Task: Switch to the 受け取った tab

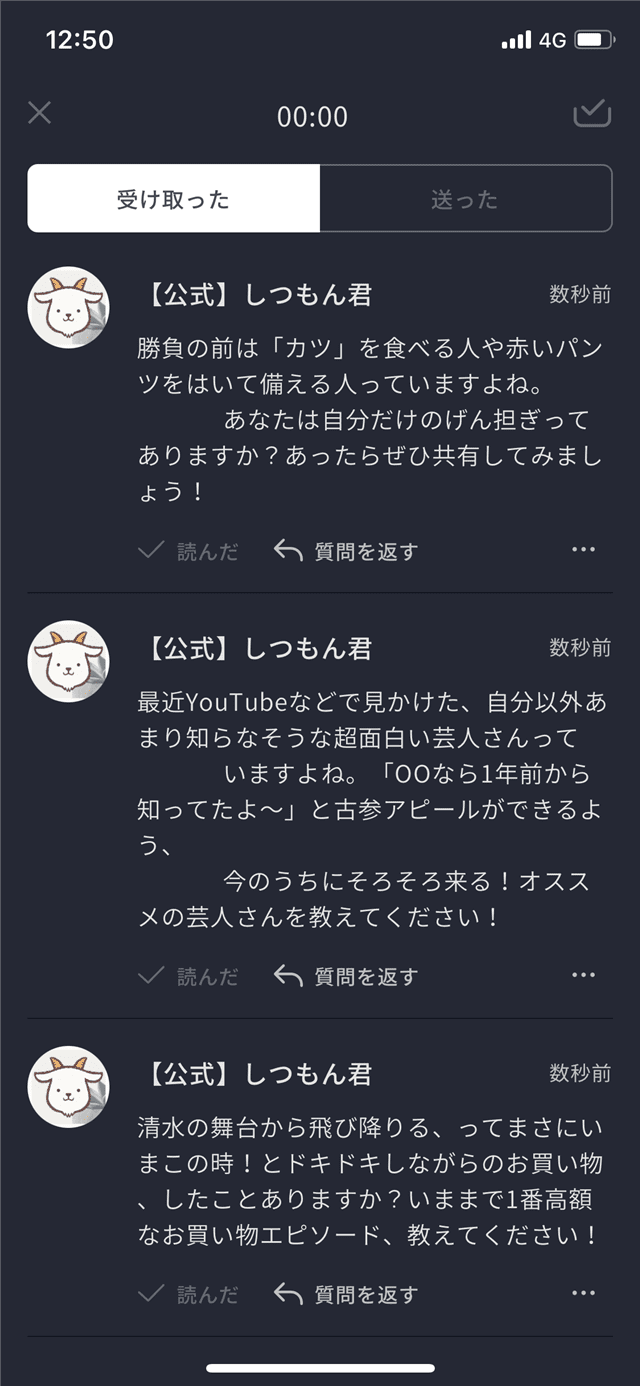Action: pos(174,199)
